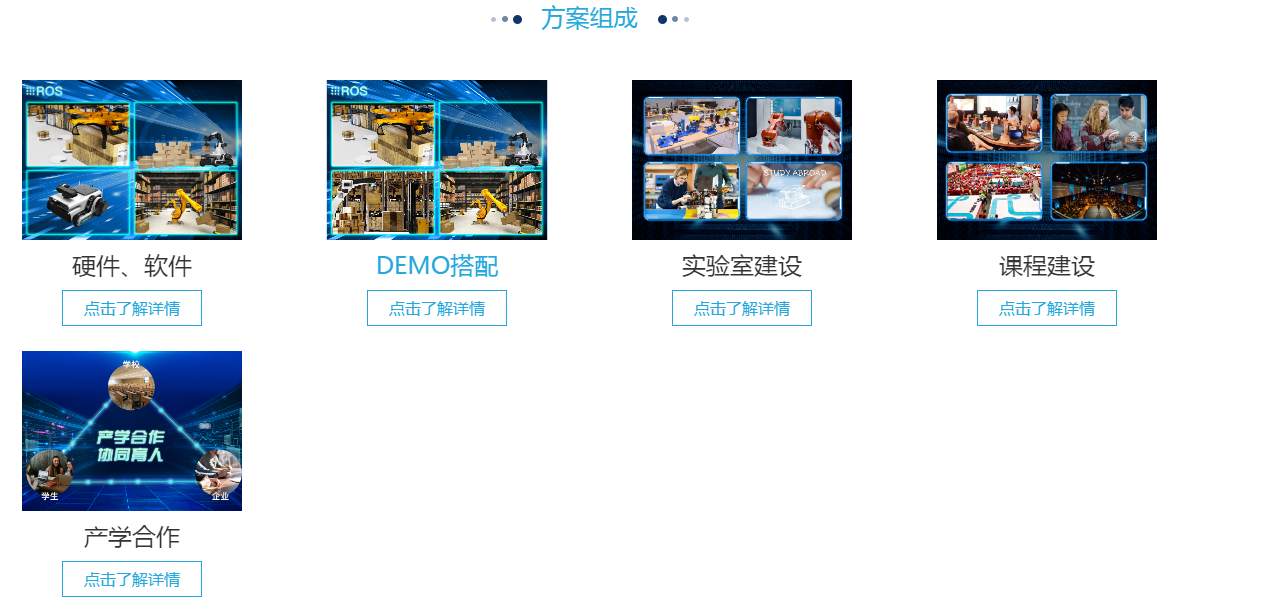Tap 点击了解详情 under DEMO搭配

[x=437, y=308]
